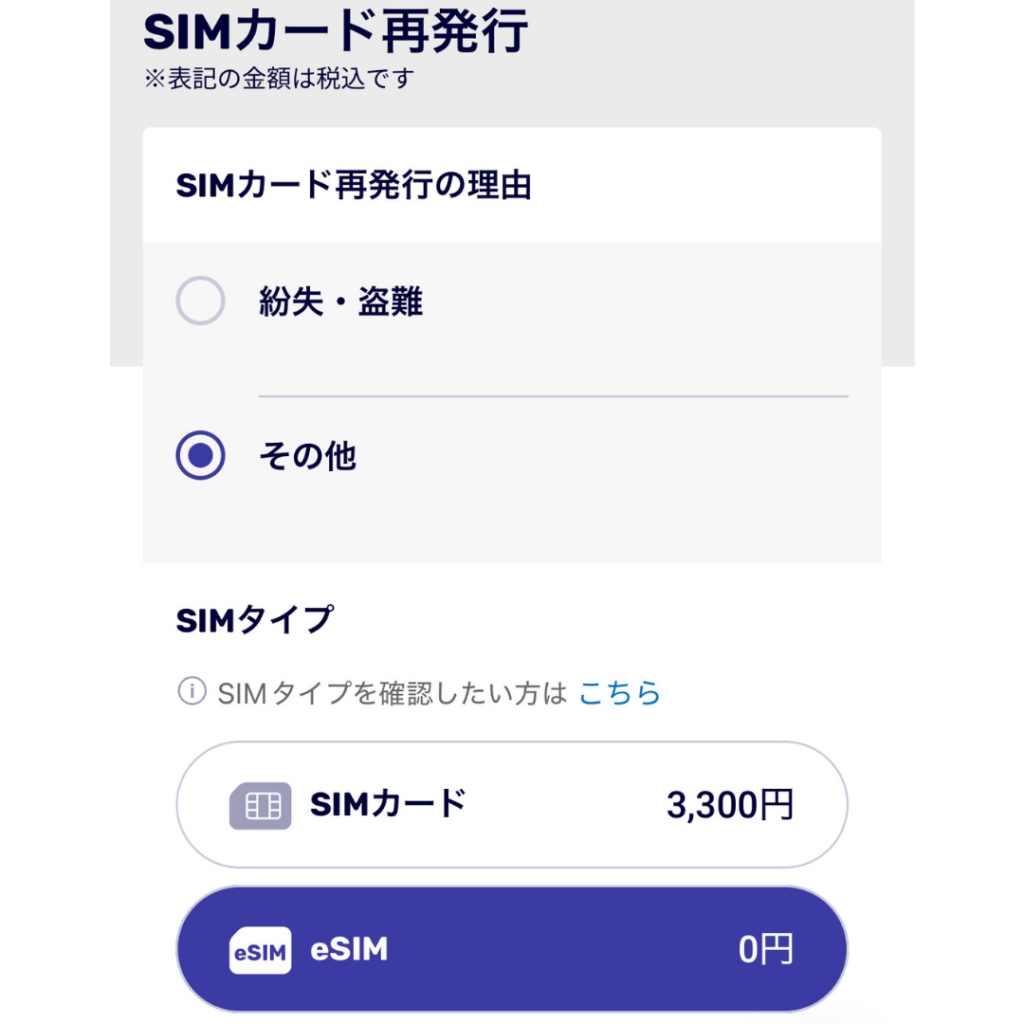The width and height of the screenshot is (1024, 1024).
Task: Choose the その他 reason option
Action: tap(200, 456)
